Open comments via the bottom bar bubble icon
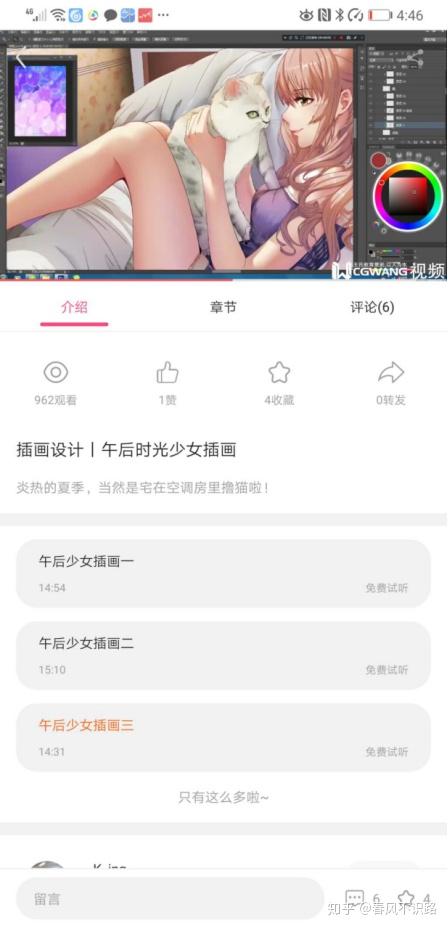The height and width of the screenshot is (929, 448). (x=355, y=898)
